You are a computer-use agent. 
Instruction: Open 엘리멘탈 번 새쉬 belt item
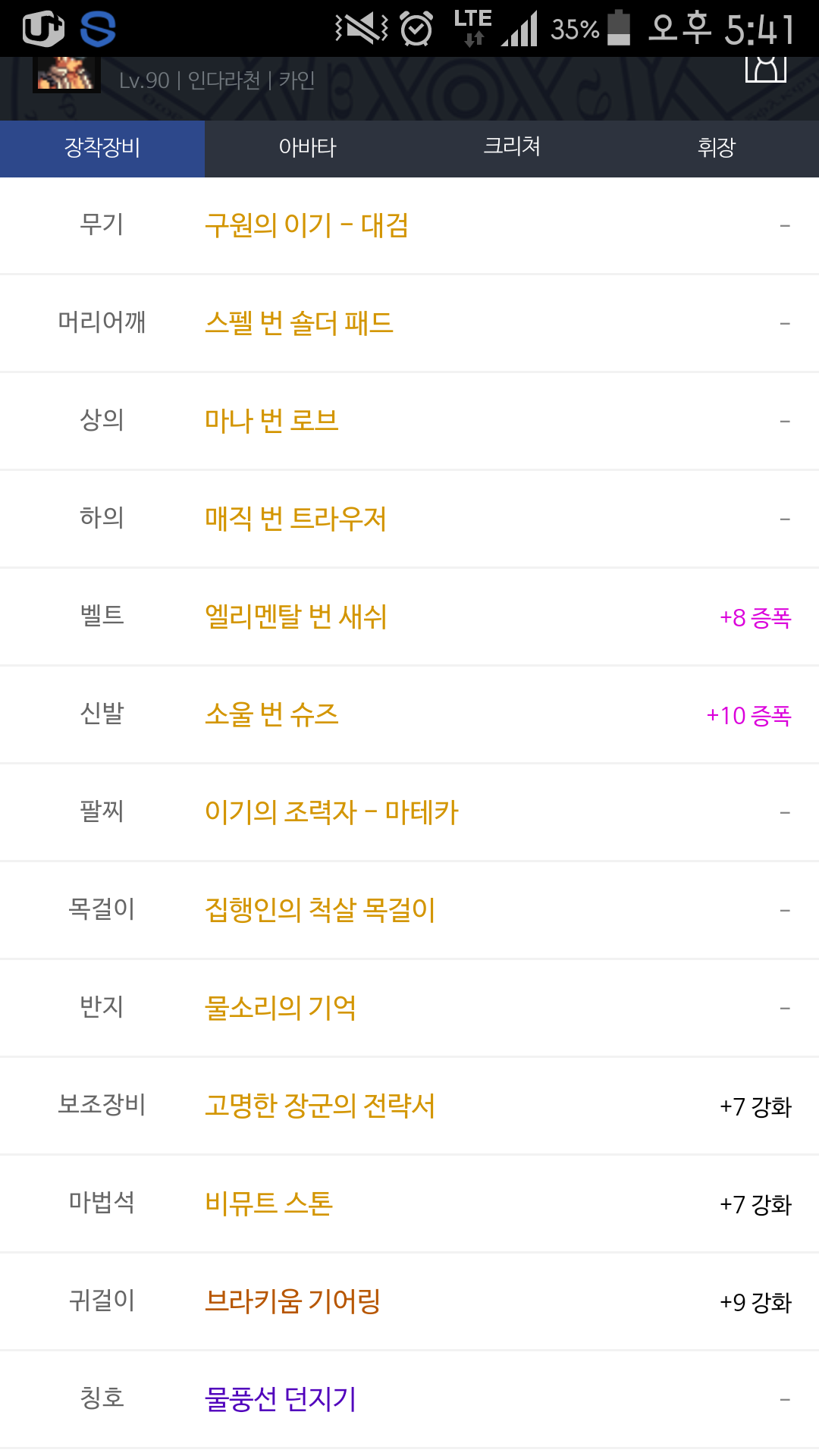click(296, 617)
